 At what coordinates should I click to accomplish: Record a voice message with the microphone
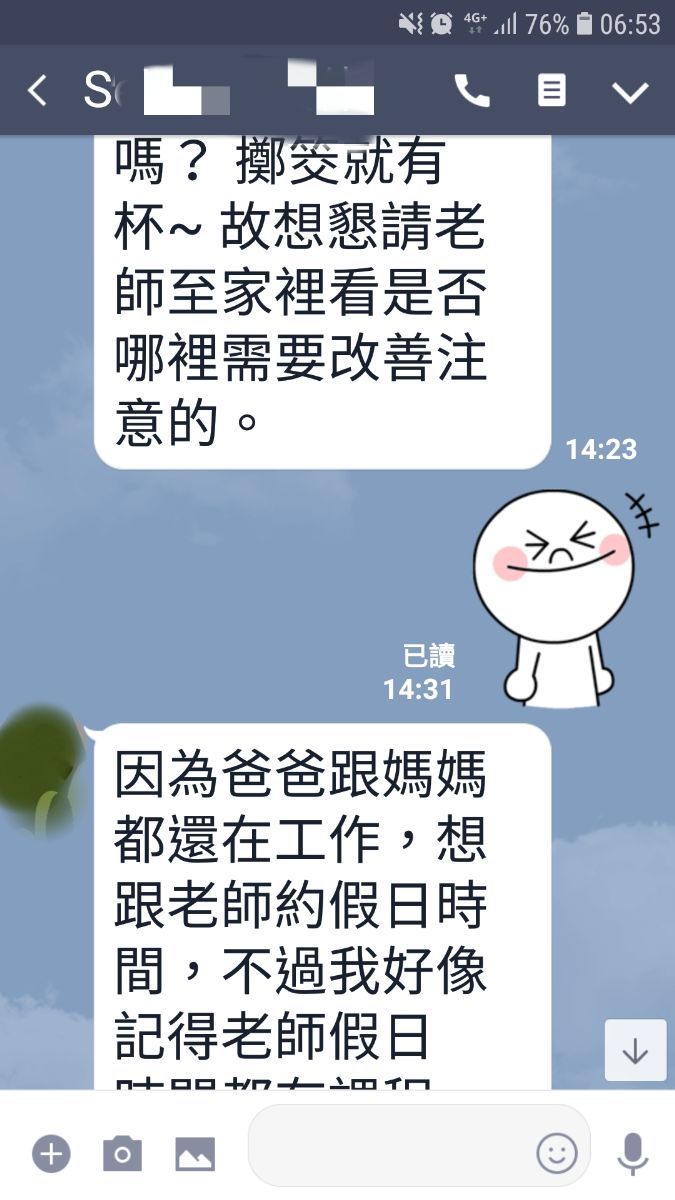[x=632, y=1154]
